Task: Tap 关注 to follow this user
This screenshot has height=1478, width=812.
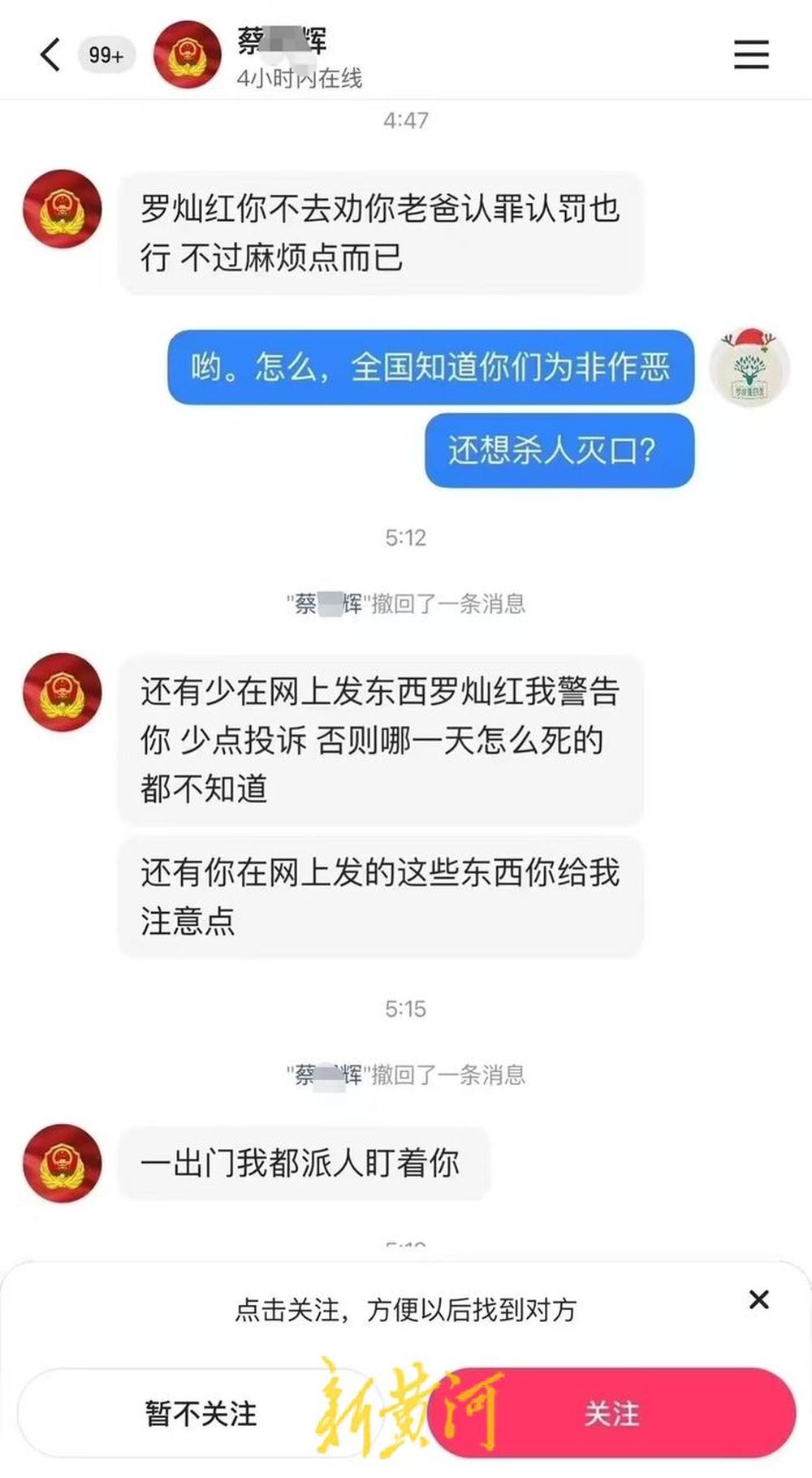Action: pos(612,1414)
